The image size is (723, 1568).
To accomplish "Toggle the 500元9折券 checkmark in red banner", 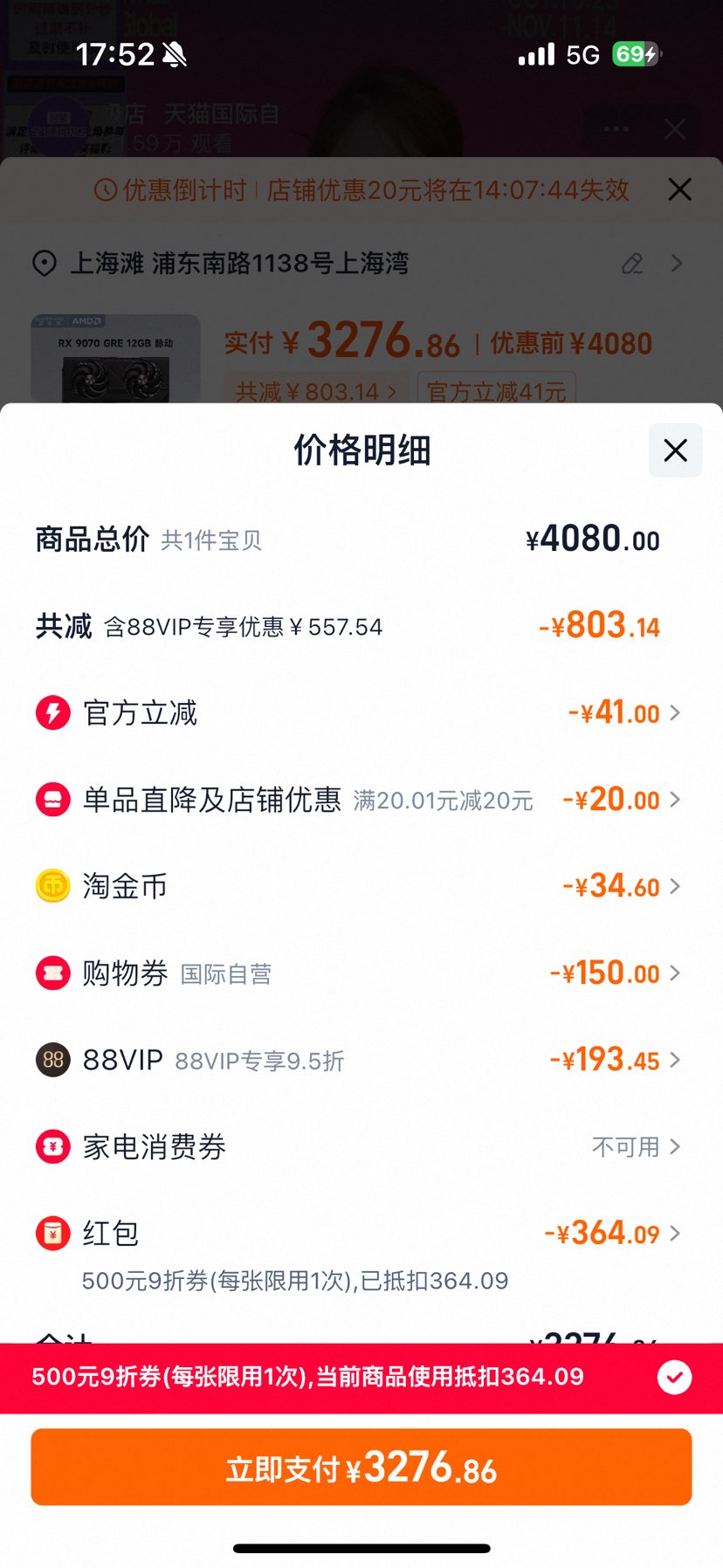I will click(x=674, y=1377).
